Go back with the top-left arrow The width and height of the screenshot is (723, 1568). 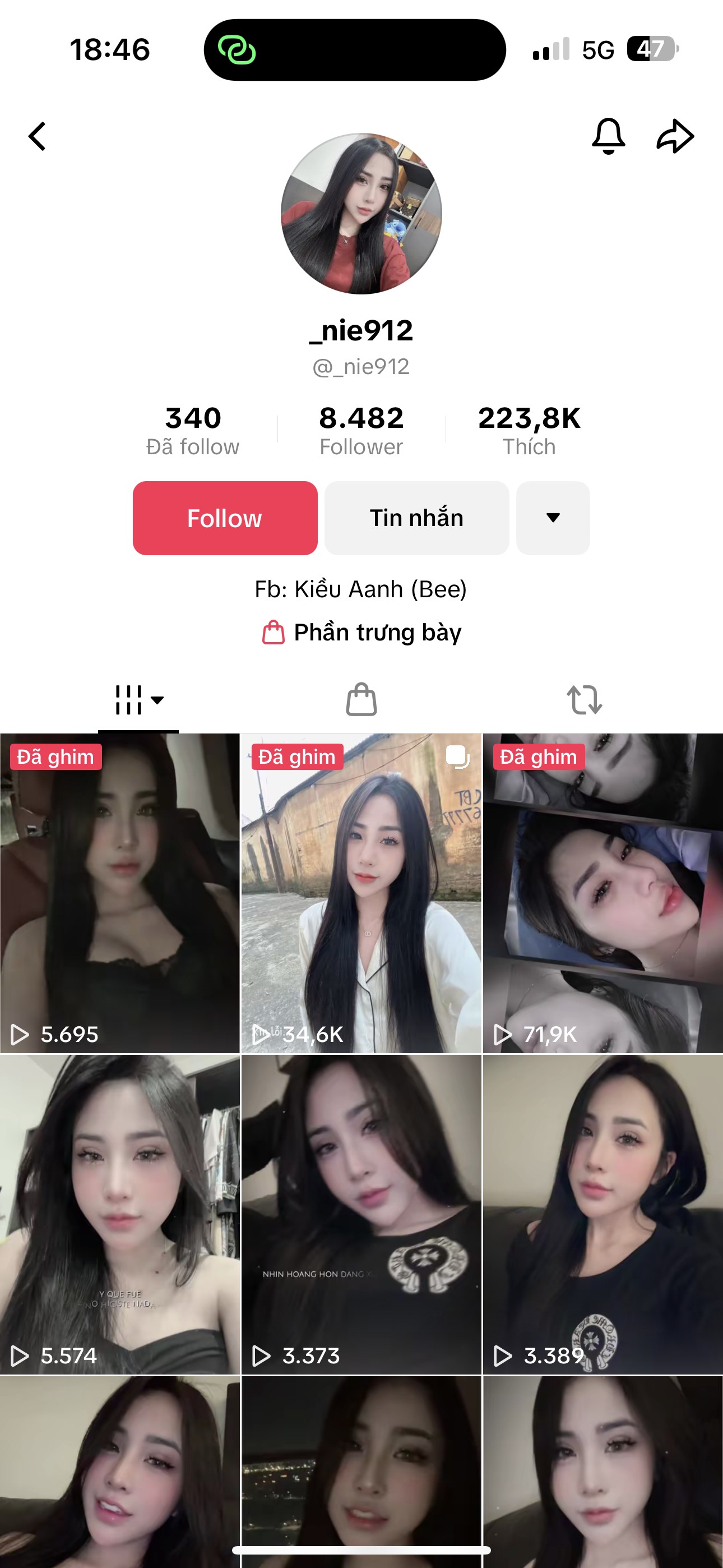[37, 136]
